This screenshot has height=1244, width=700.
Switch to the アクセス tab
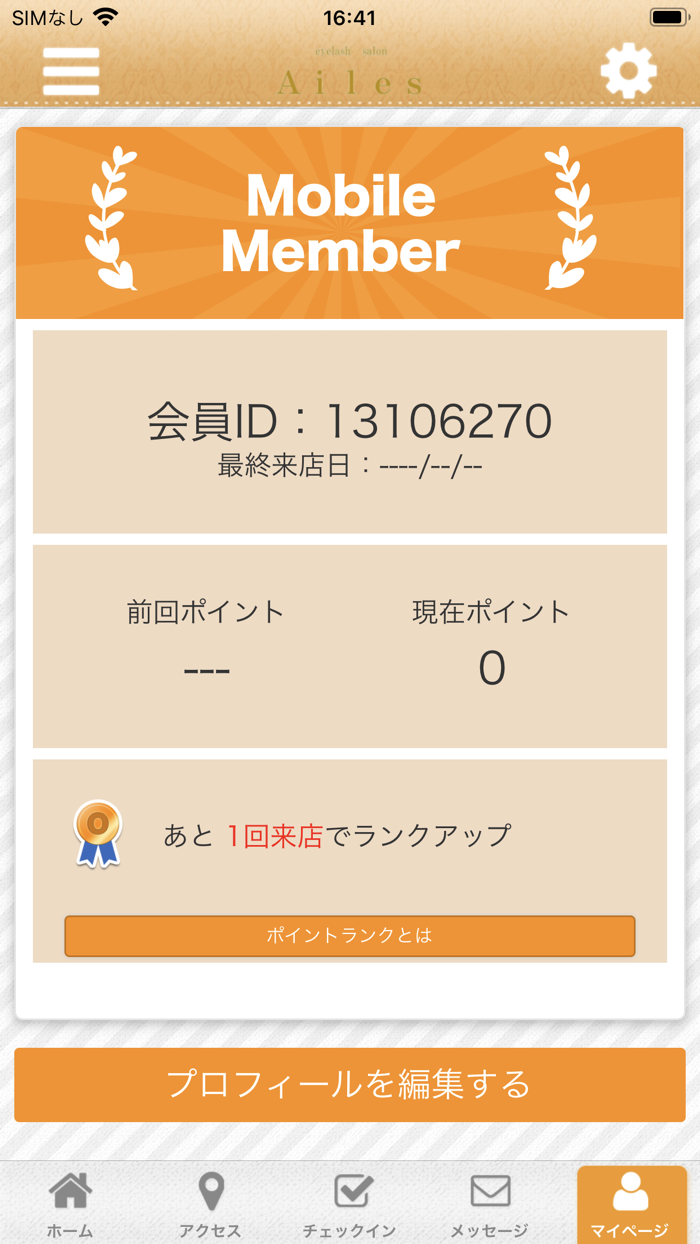(x=210, y=1203)
